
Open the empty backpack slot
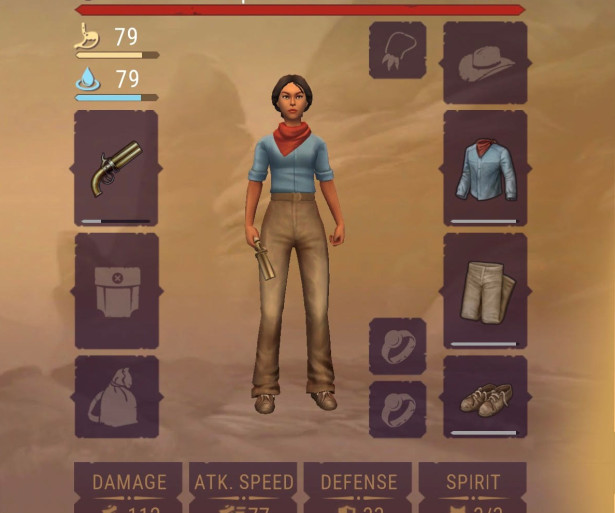(x=116, y=290)
